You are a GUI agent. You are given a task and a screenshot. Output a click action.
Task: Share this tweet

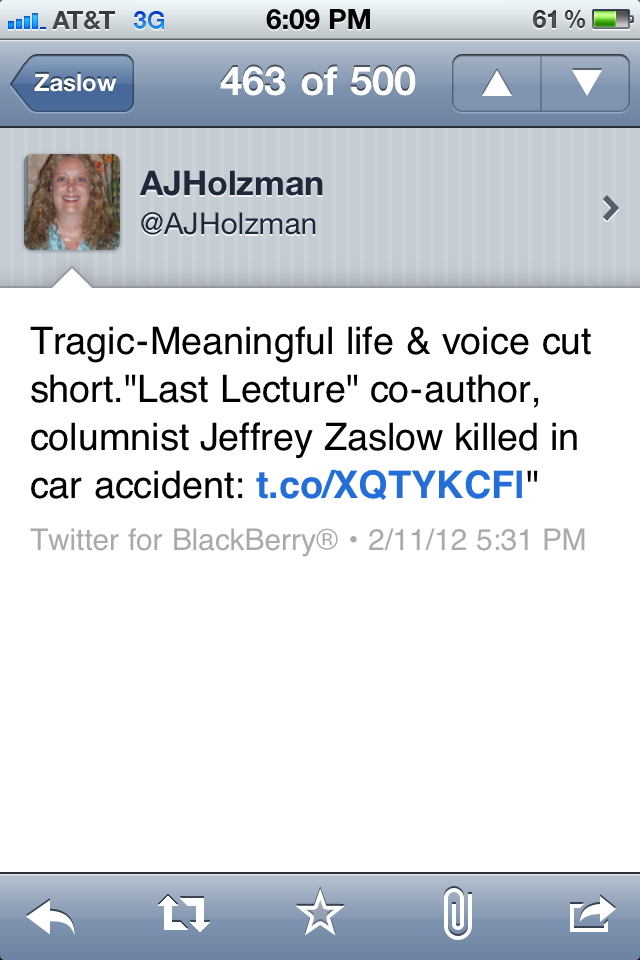pyautogui.click(x=591, y=915)
